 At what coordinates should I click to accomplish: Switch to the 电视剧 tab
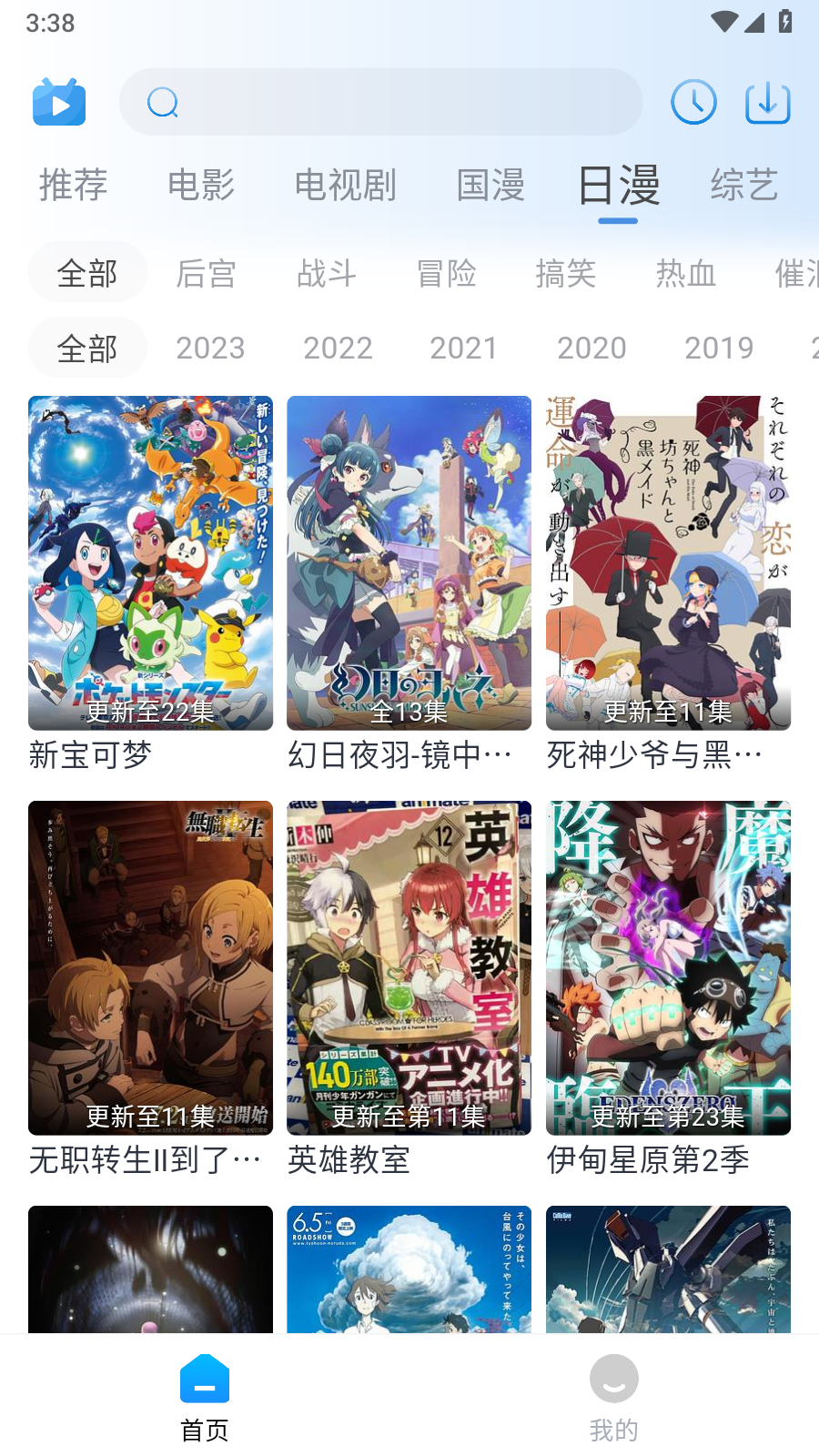pyautogui.click(x=345, y=186)
